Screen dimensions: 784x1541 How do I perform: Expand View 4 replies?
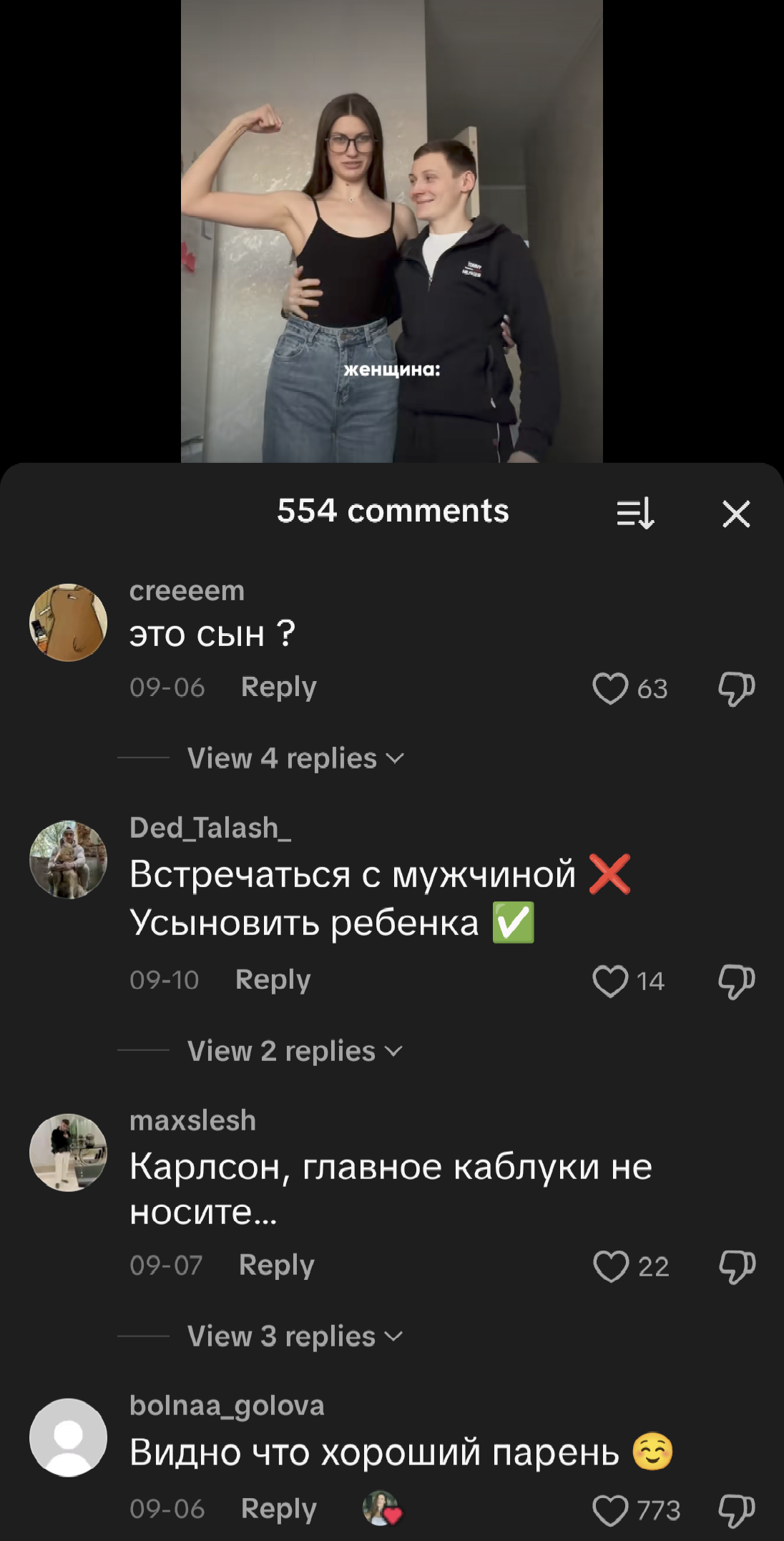(x=295, y=758)
